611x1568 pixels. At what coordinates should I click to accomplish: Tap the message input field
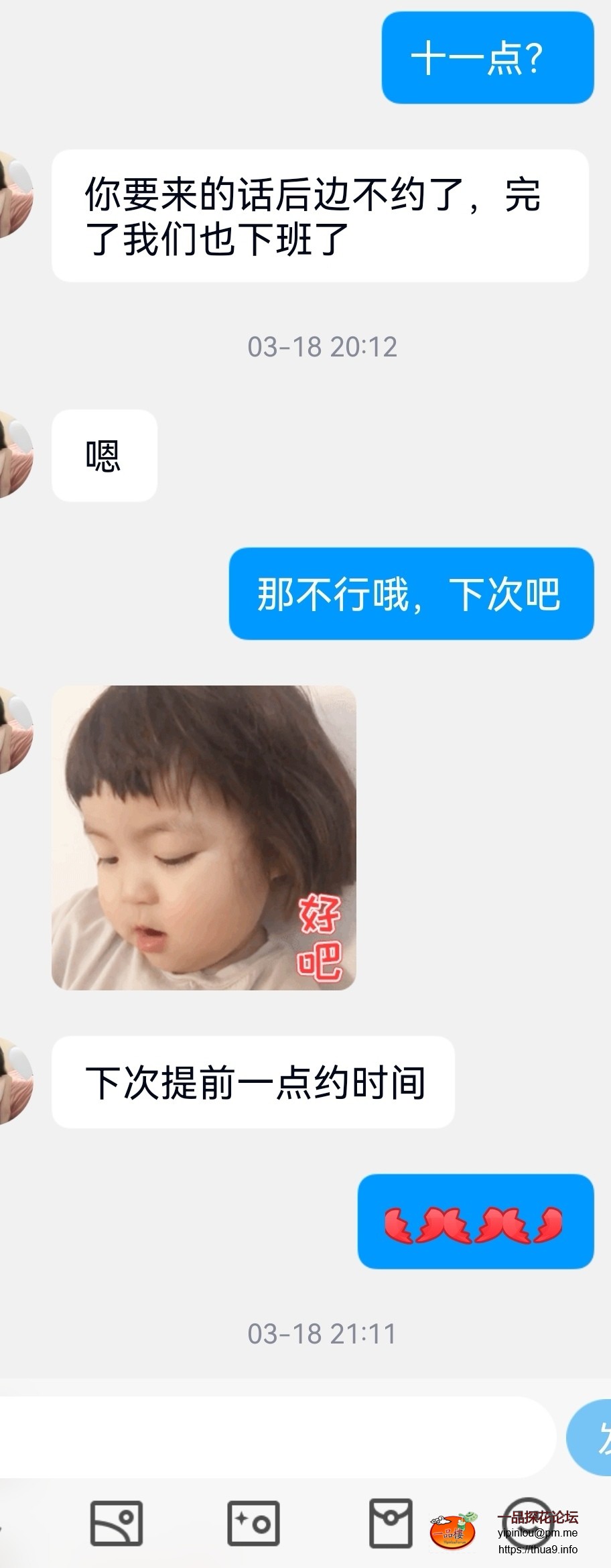tap(275, 1437)
